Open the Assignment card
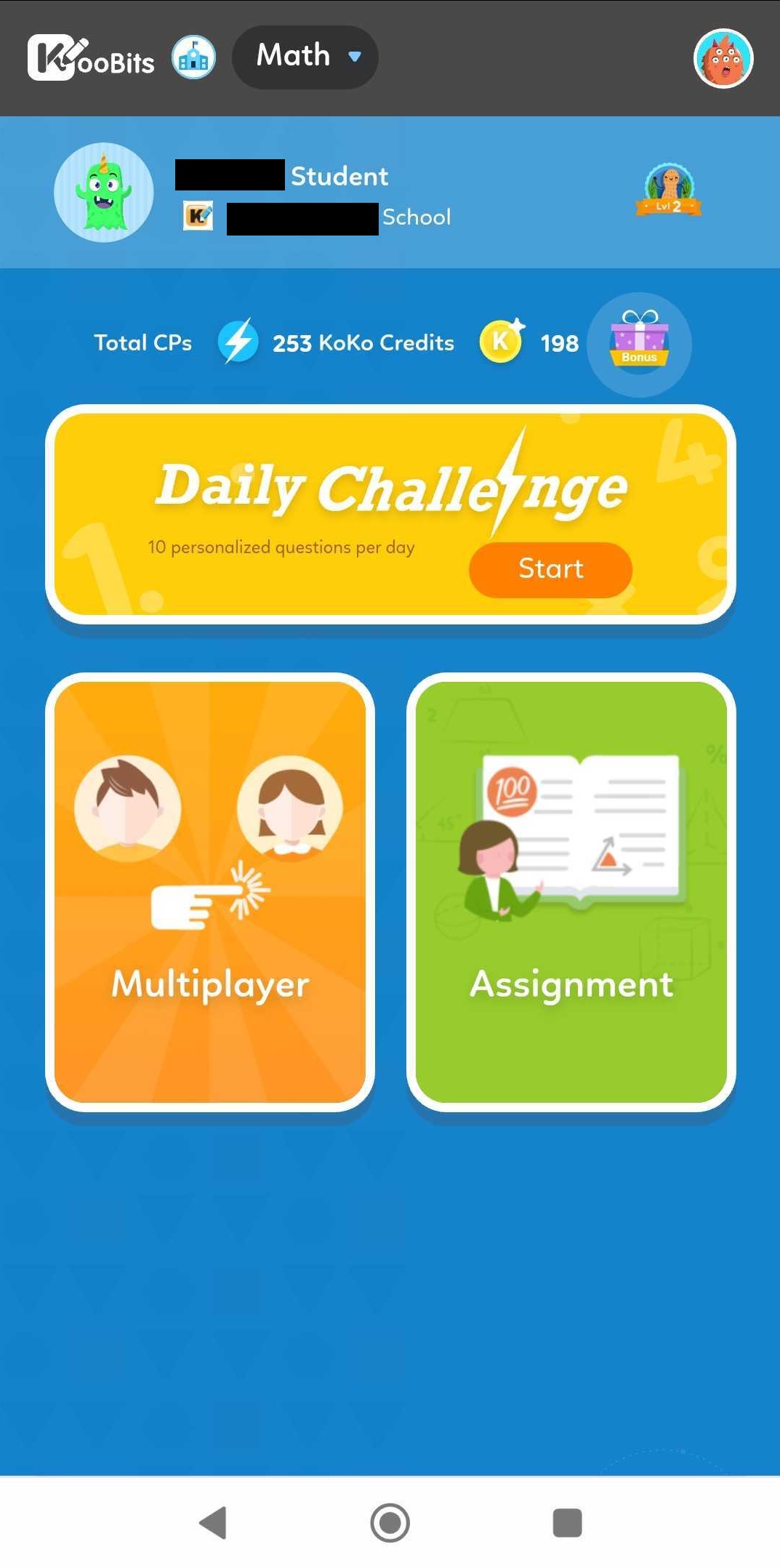 571,892
